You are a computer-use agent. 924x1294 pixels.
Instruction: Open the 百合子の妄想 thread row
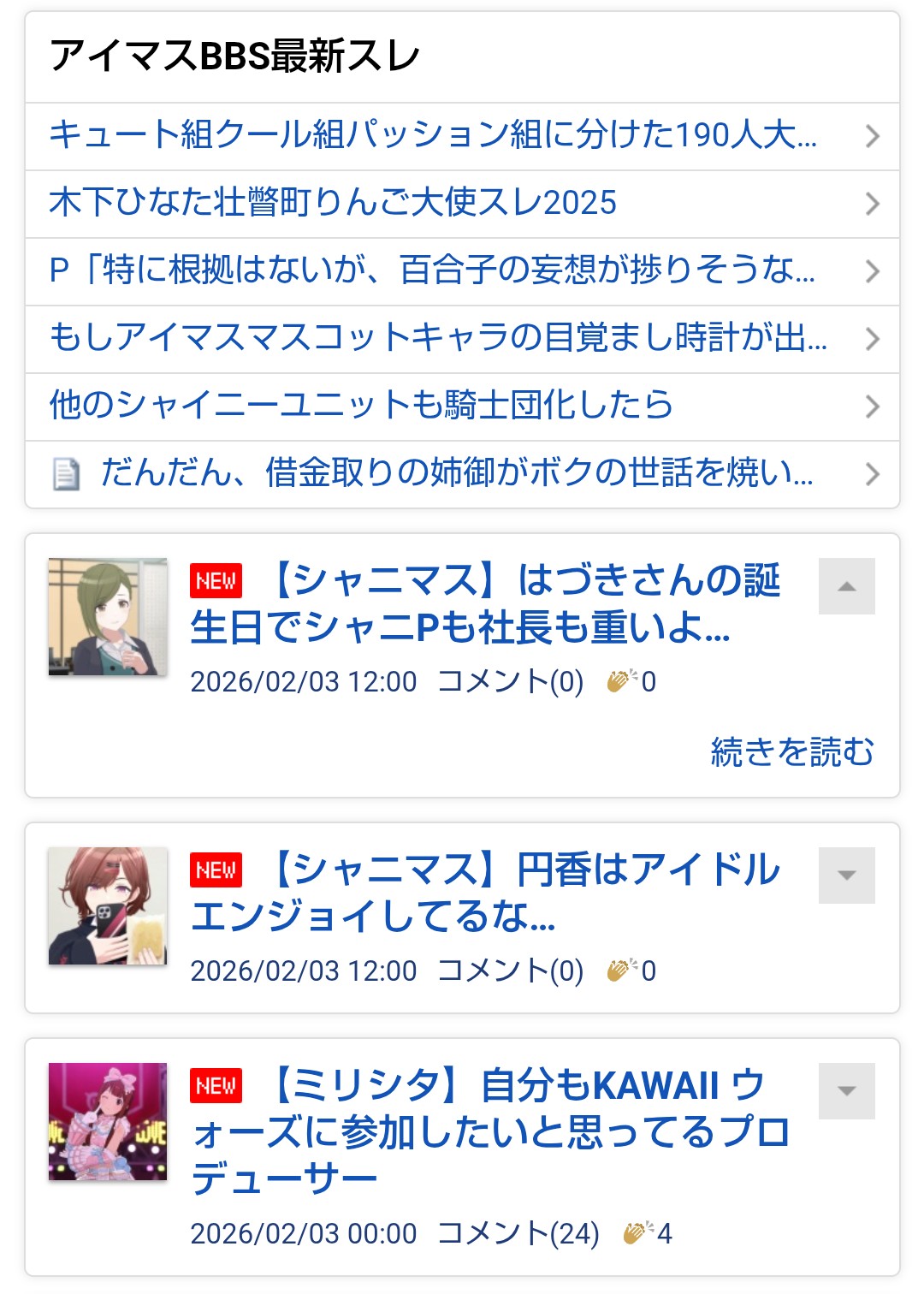coord(432,270)
